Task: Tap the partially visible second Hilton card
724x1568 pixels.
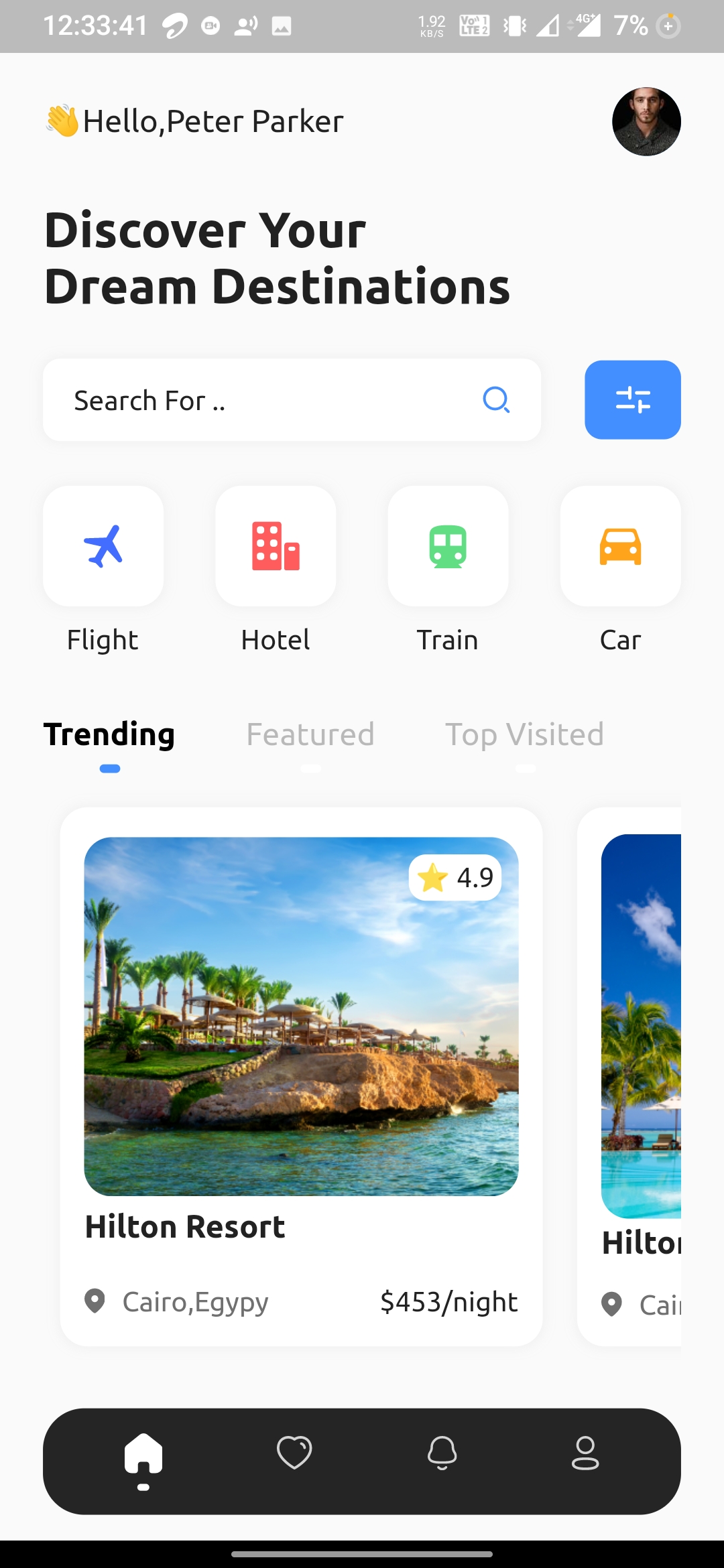Action: point(644,1072)
